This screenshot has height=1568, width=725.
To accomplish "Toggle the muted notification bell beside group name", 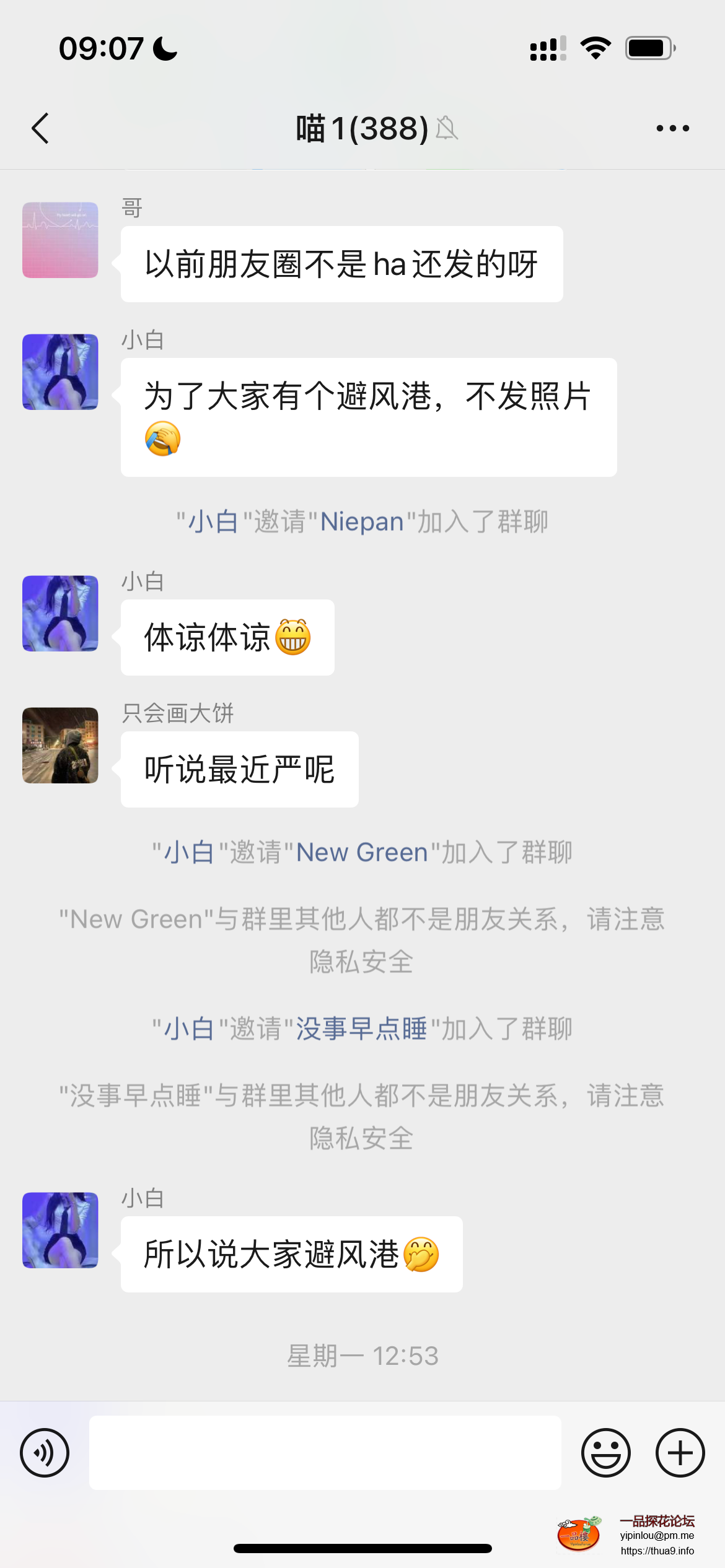I will pos(447,129).
